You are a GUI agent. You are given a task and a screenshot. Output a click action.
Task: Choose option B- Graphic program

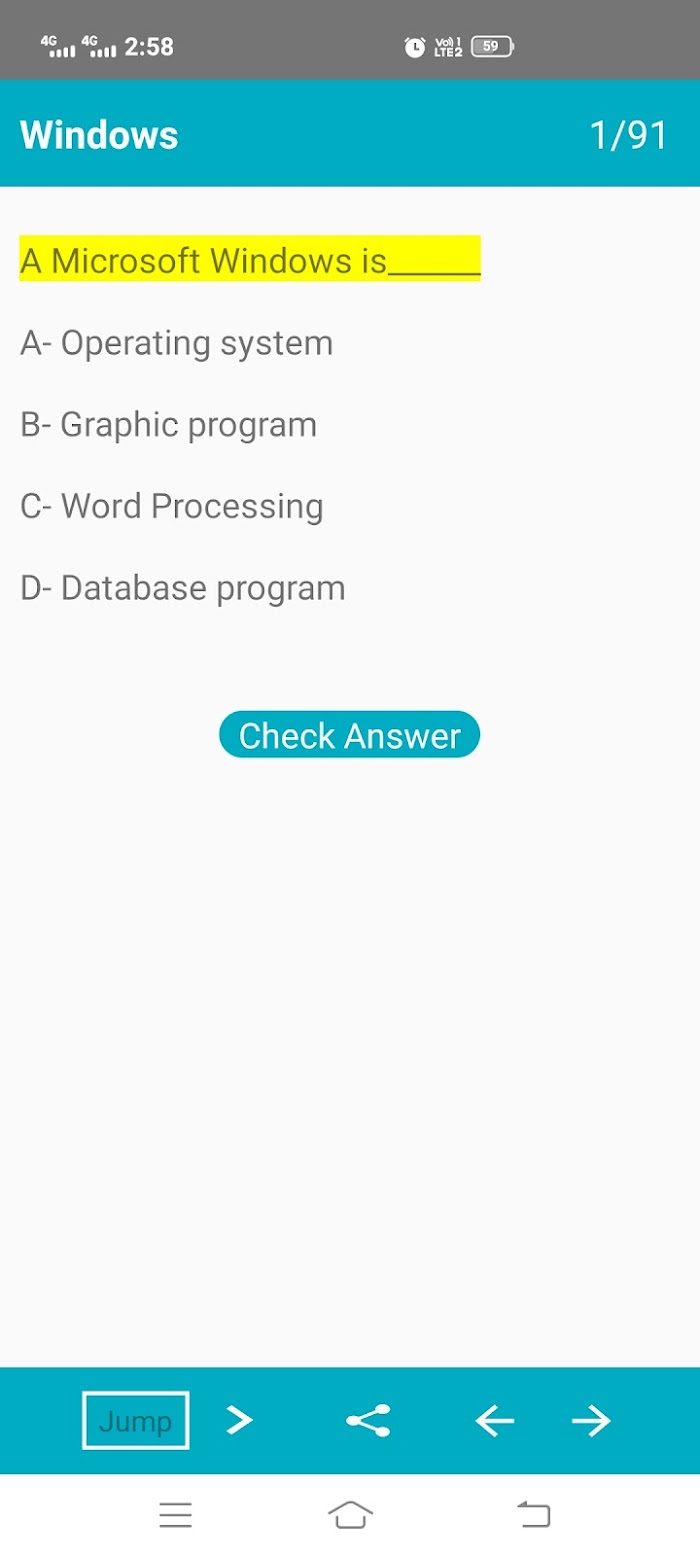click(x=169, y=425)
